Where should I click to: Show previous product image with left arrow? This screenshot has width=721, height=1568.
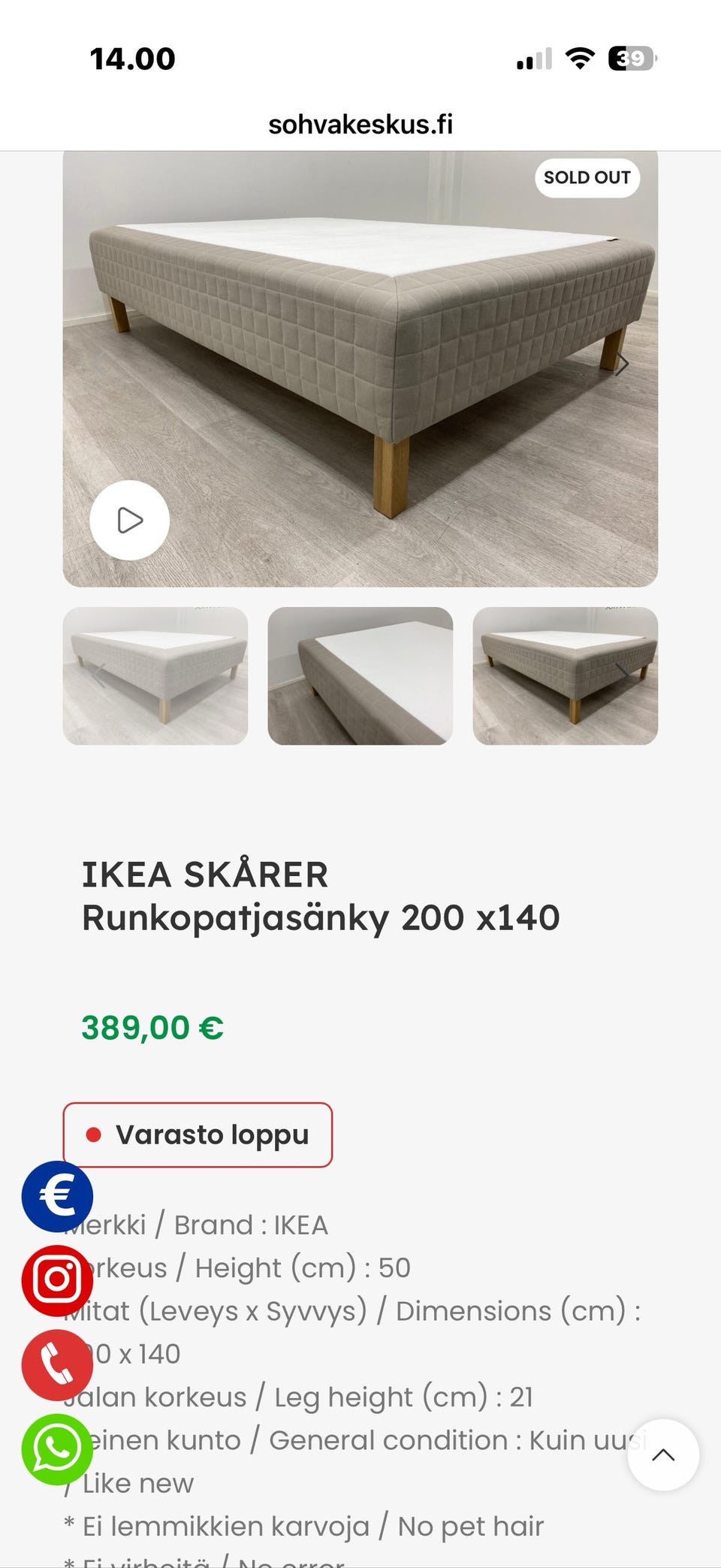98,364
